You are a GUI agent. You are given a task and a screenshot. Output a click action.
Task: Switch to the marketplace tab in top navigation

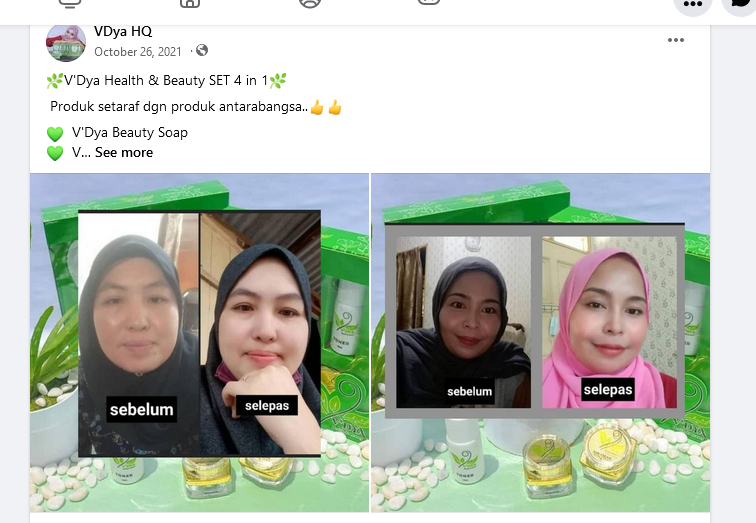pos(189,4)
